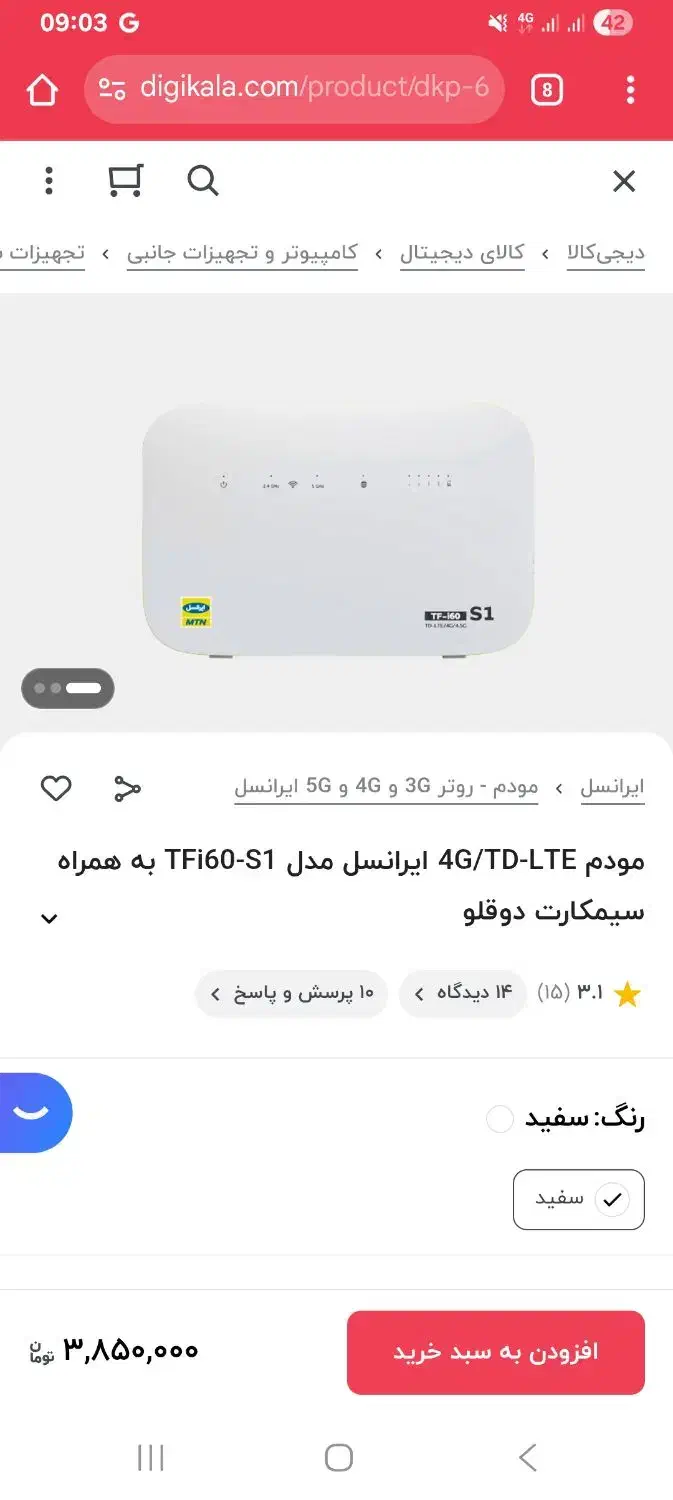
Task: Open the browser tab switcher
Action: [546, 91]
